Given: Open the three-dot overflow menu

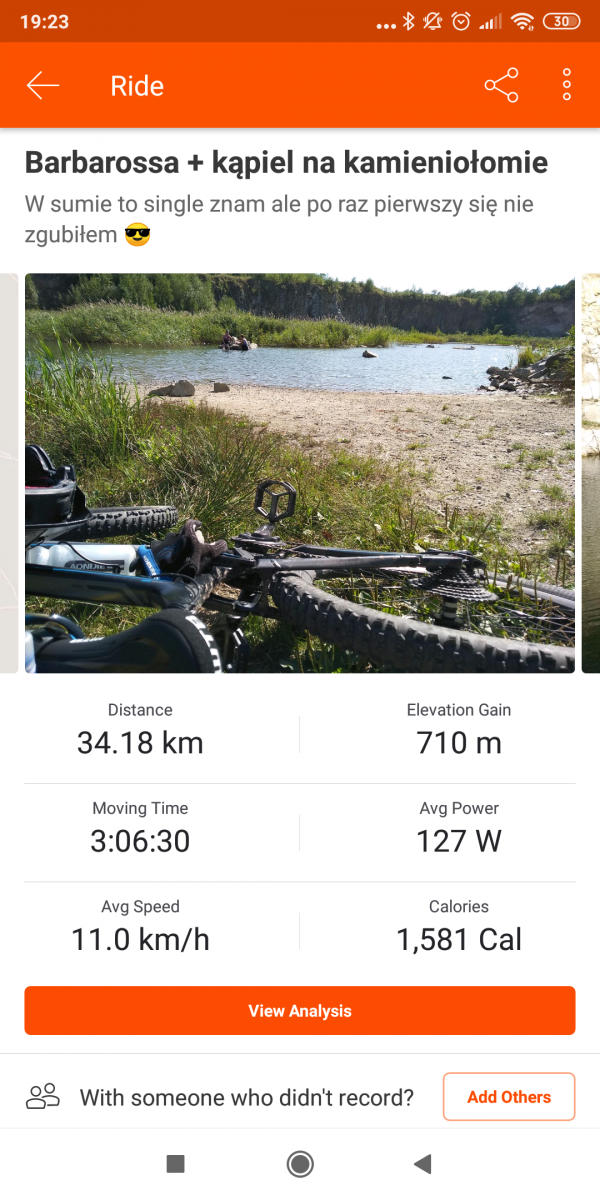Looking at the screenshot, I should pyautogui.click(x=567, y=86).
